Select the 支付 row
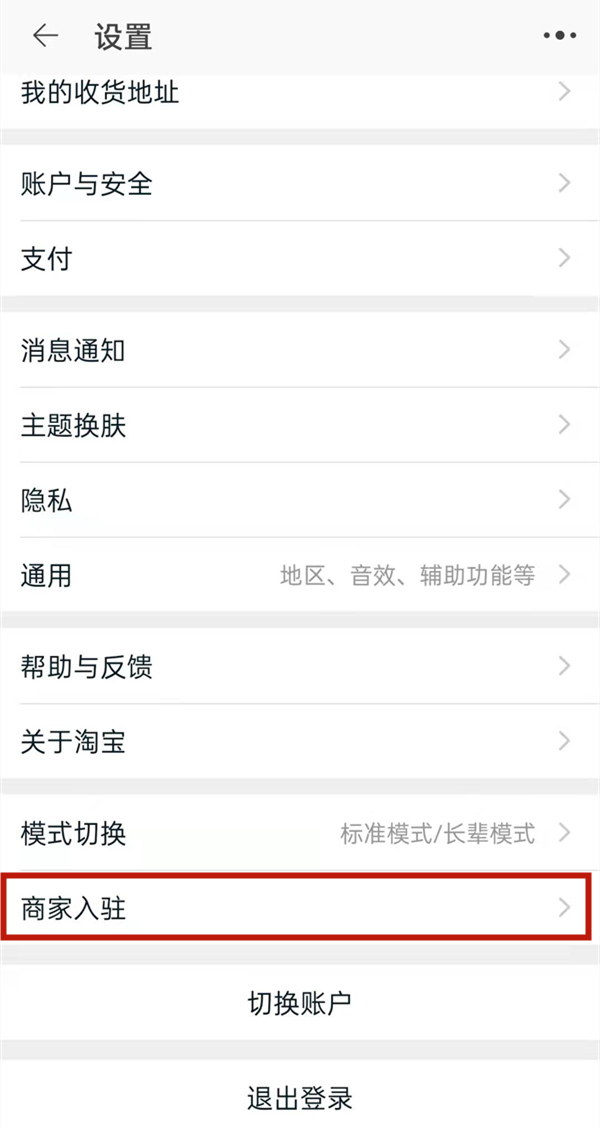Screen dimensions: 600x1130 click(300, 259)
